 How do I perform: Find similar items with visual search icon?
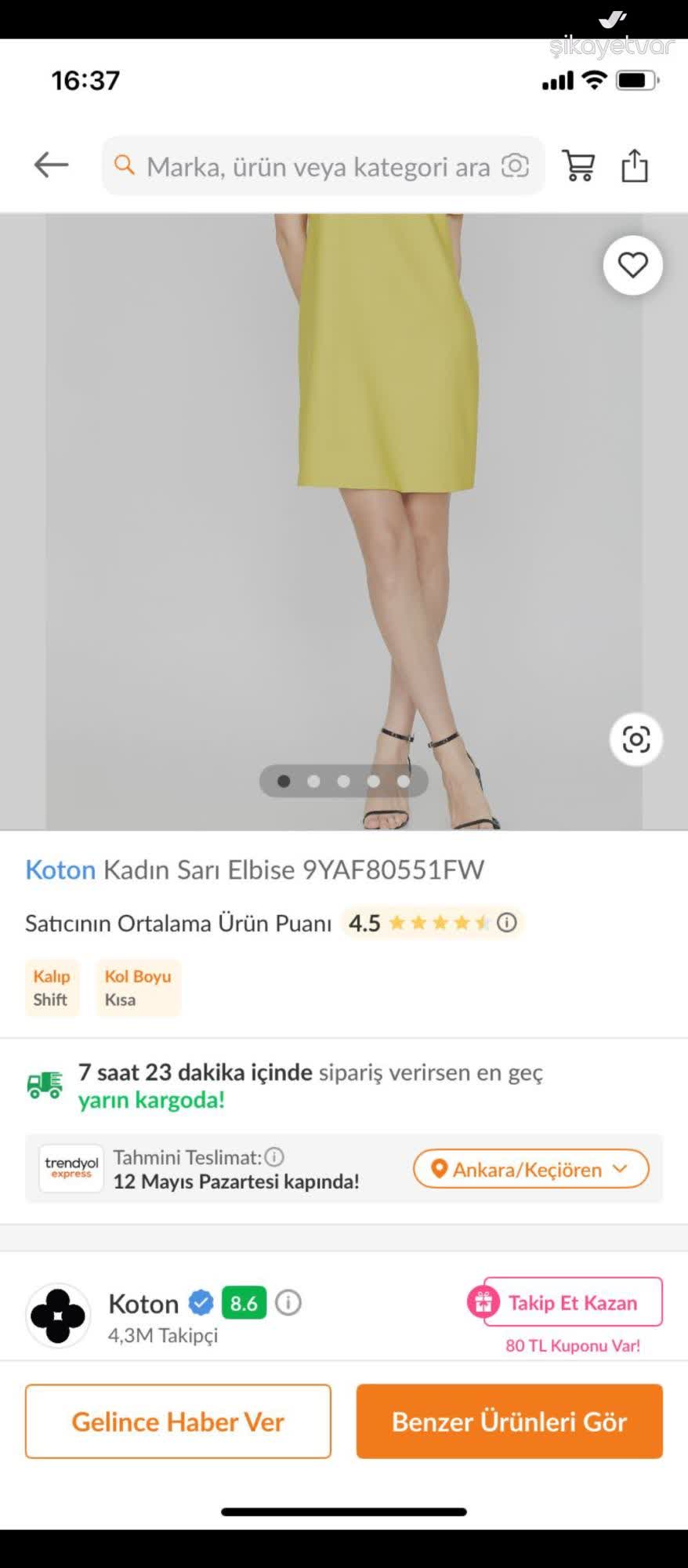(x=635, y=739)
